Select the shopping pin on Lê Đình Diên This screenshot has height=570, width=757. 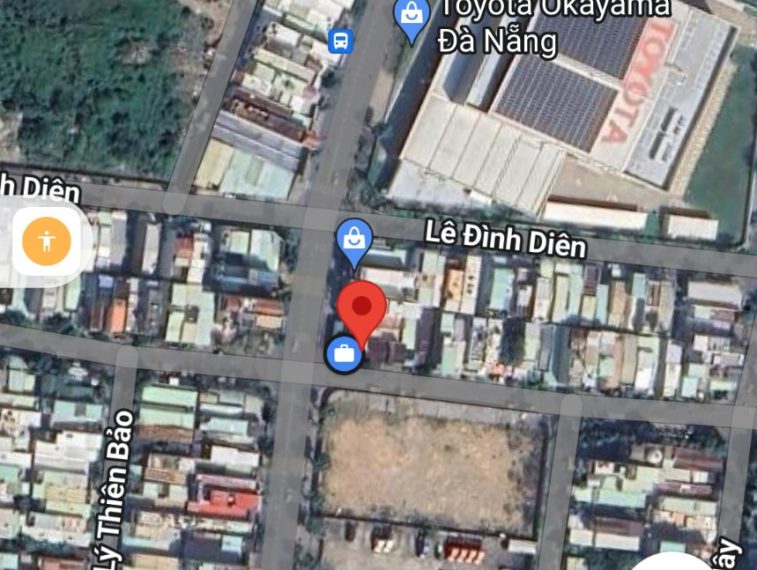click(353, 240)
